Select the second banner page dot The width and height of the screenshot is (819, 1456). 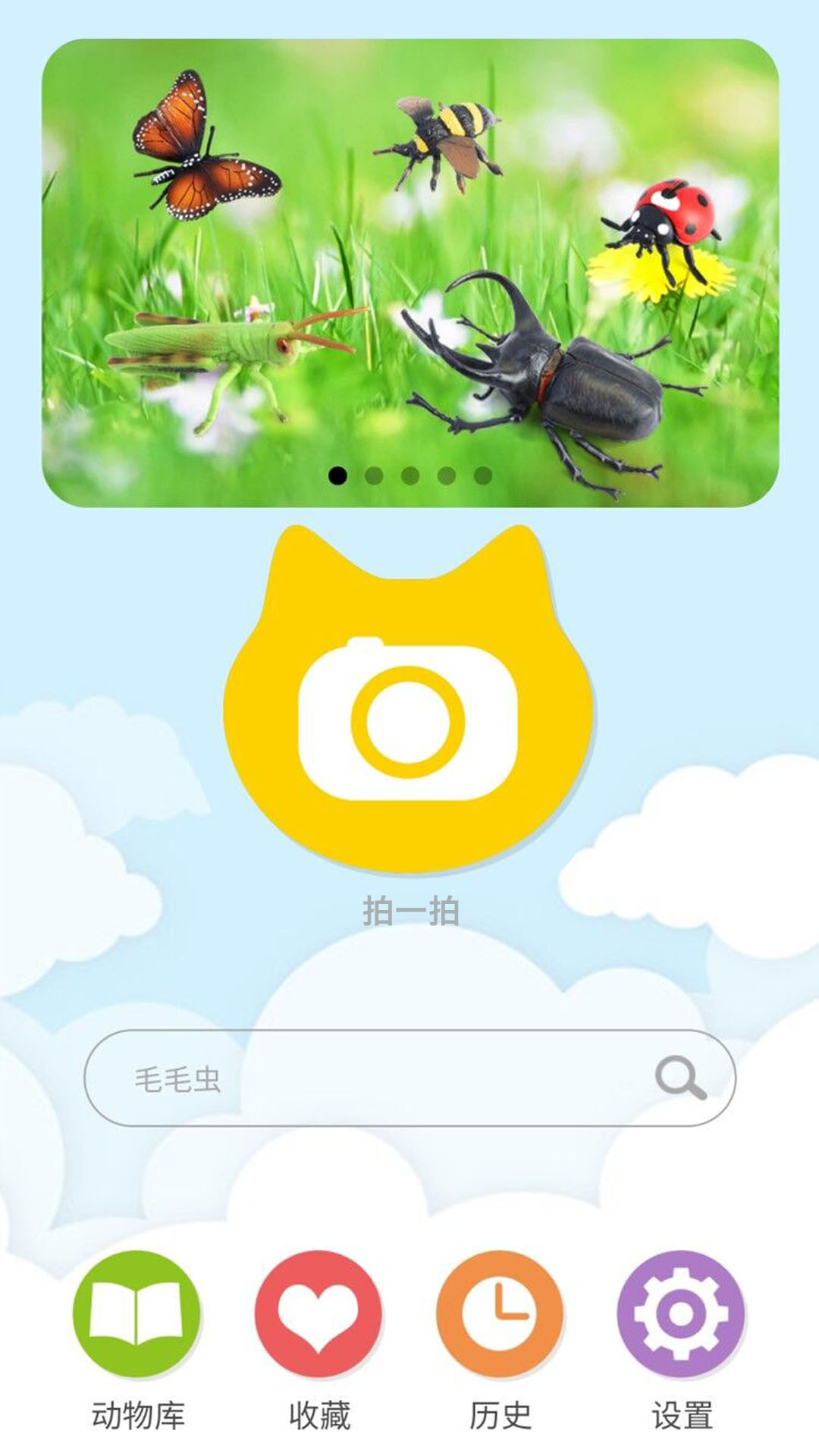374,475
